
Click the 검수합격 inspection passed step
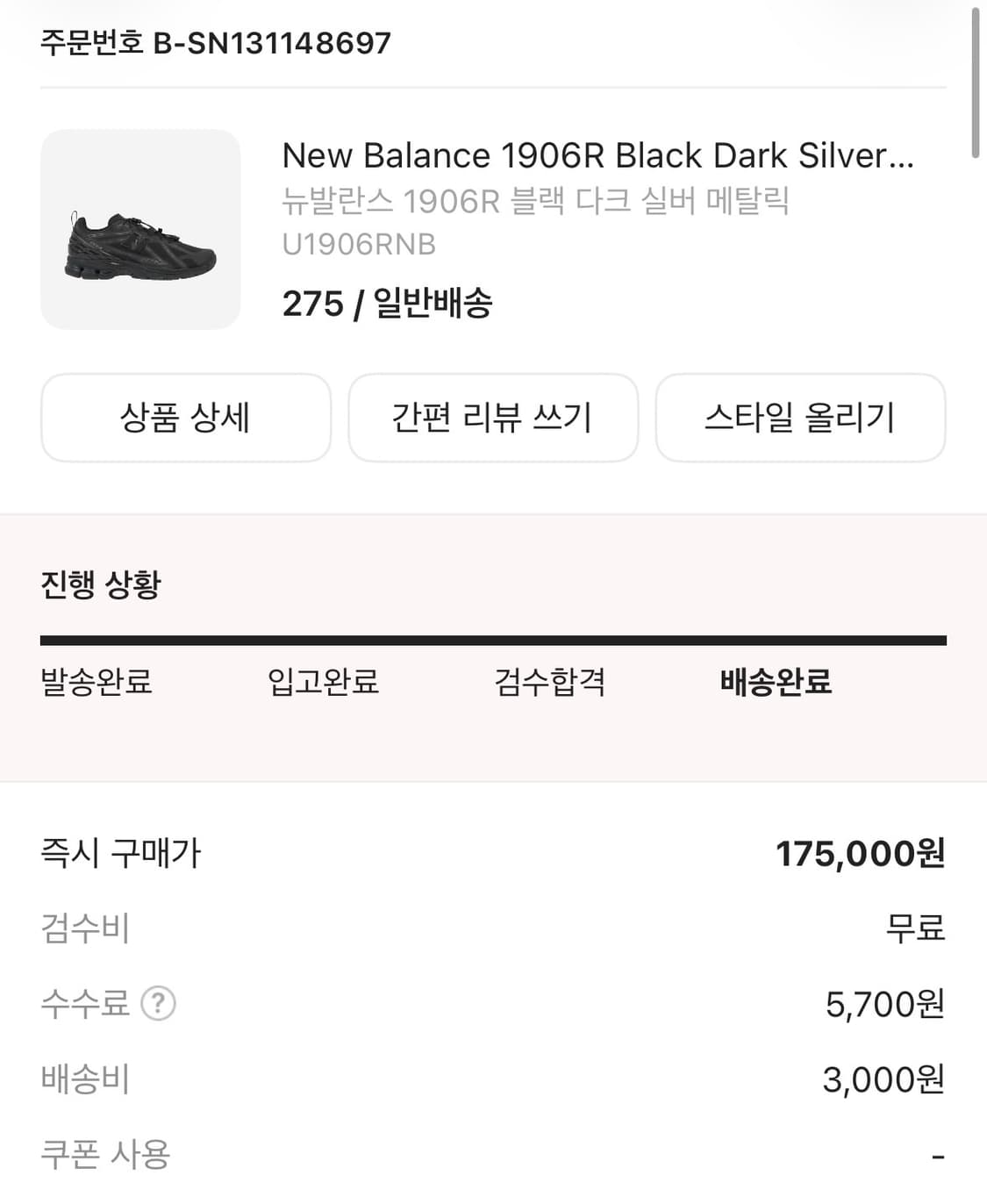pyautogui.click(x=551, y=684)
